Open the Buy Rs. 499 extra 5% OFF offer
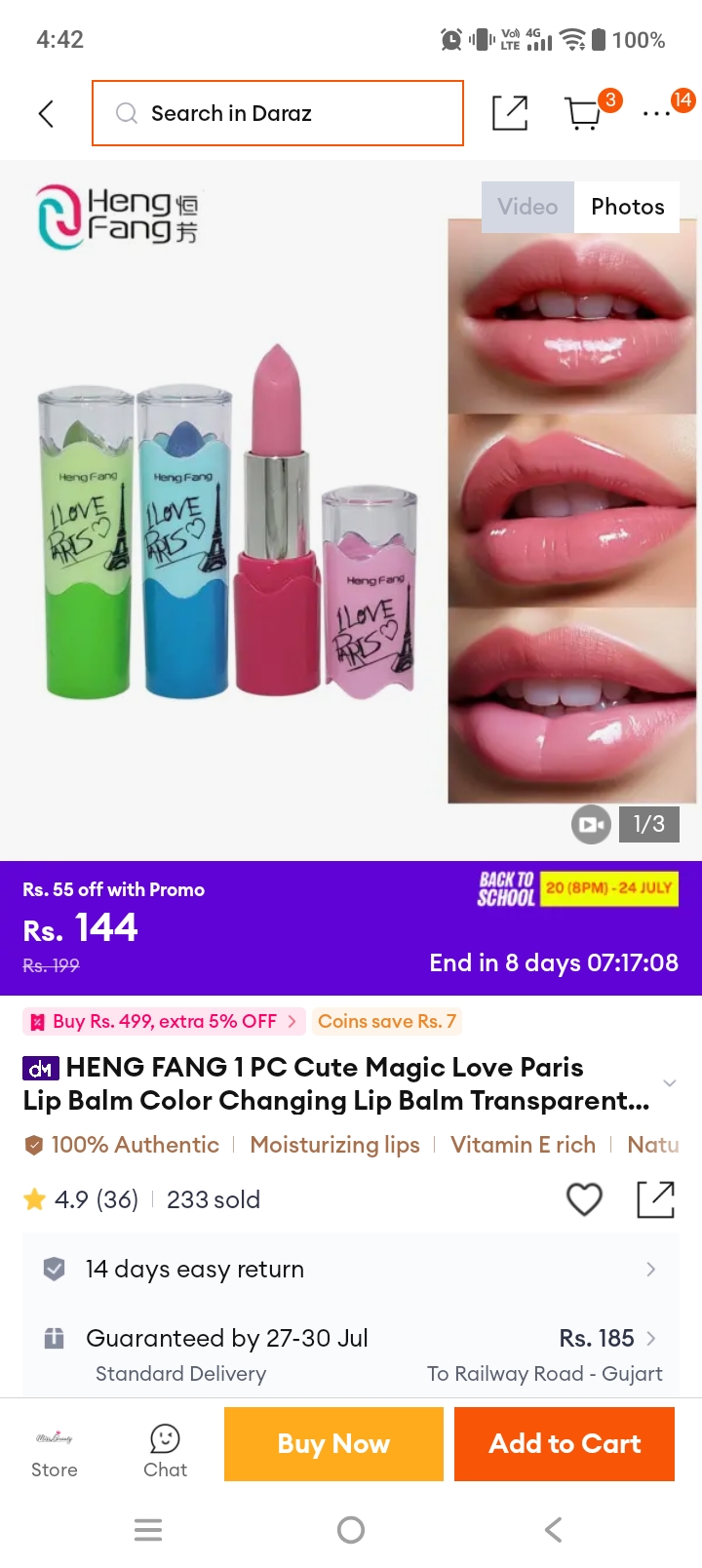This screenshot has width=702, height=1568. [x=164, y=1021]
